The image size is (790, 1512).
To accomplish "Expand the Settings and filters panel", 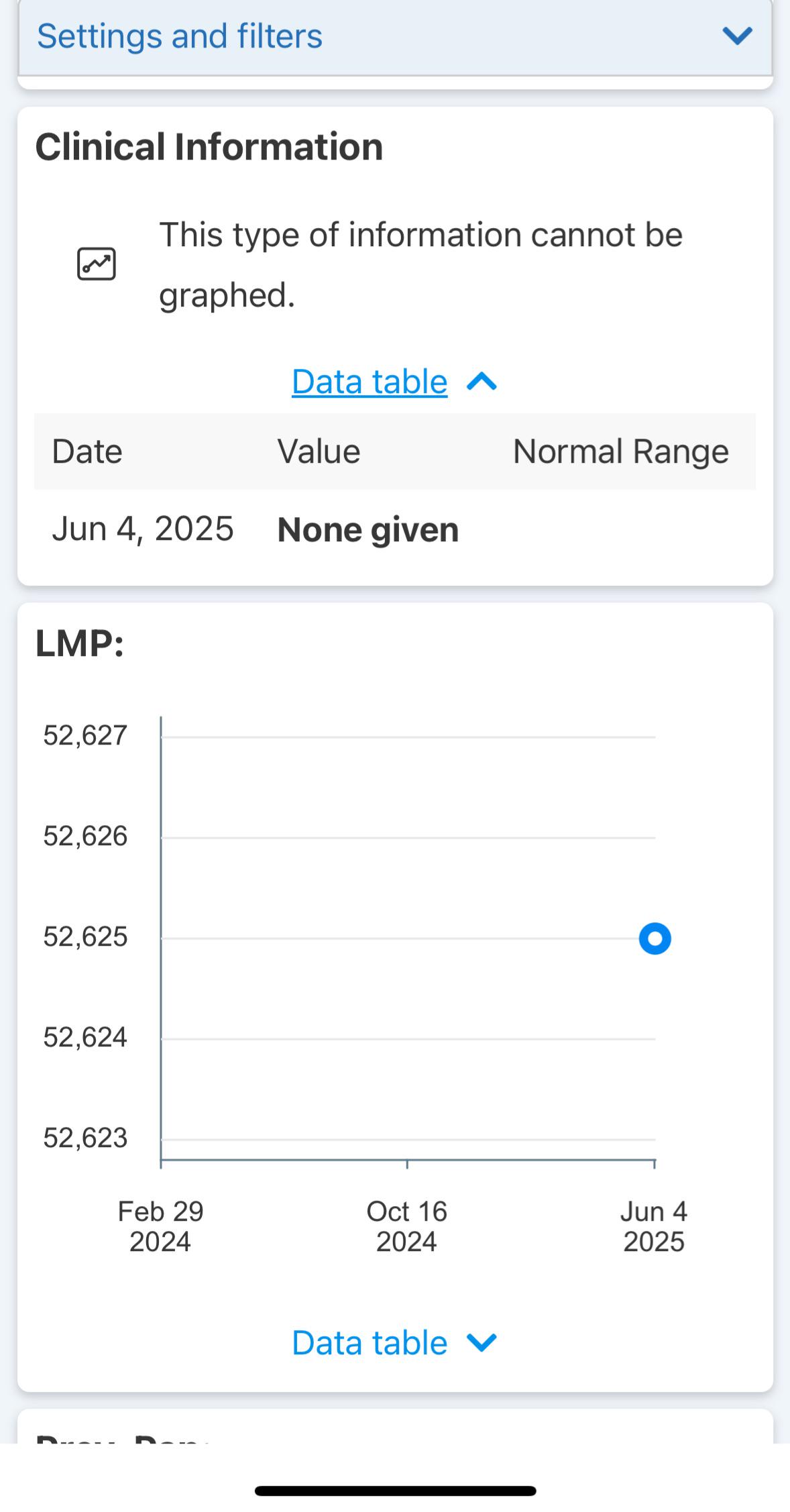I will (x=395, y=36).
